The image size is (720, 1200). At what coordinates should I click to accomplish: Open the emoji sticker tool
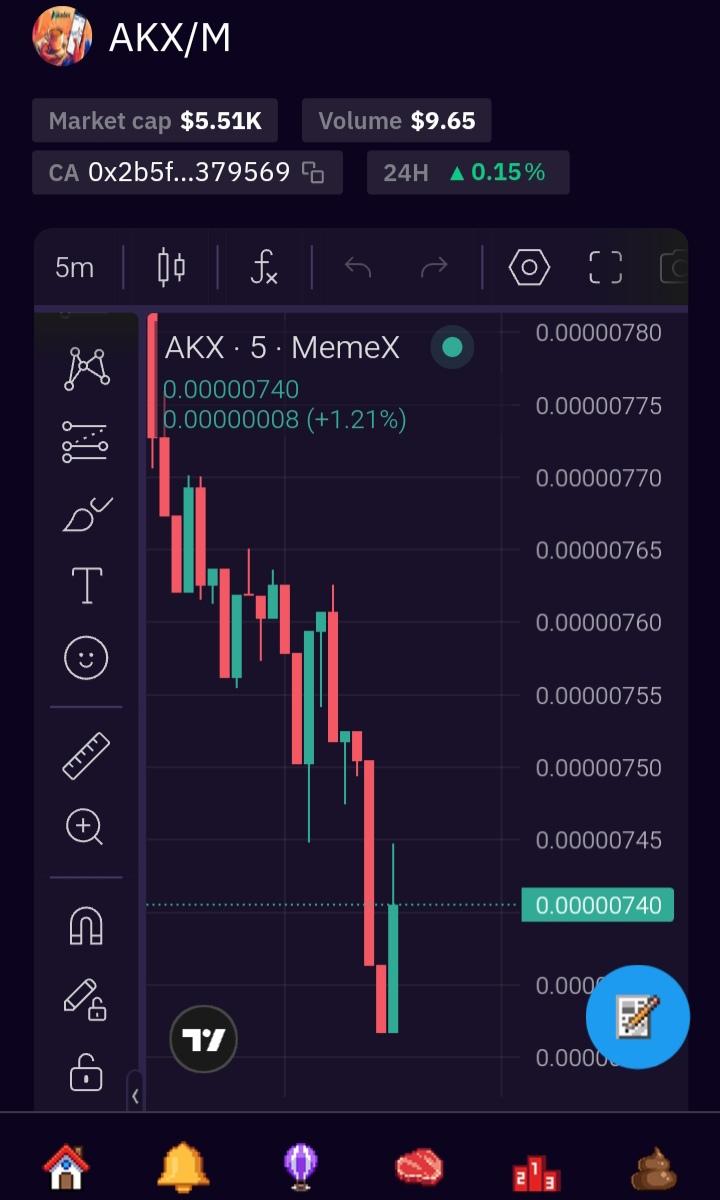[86, 658]
